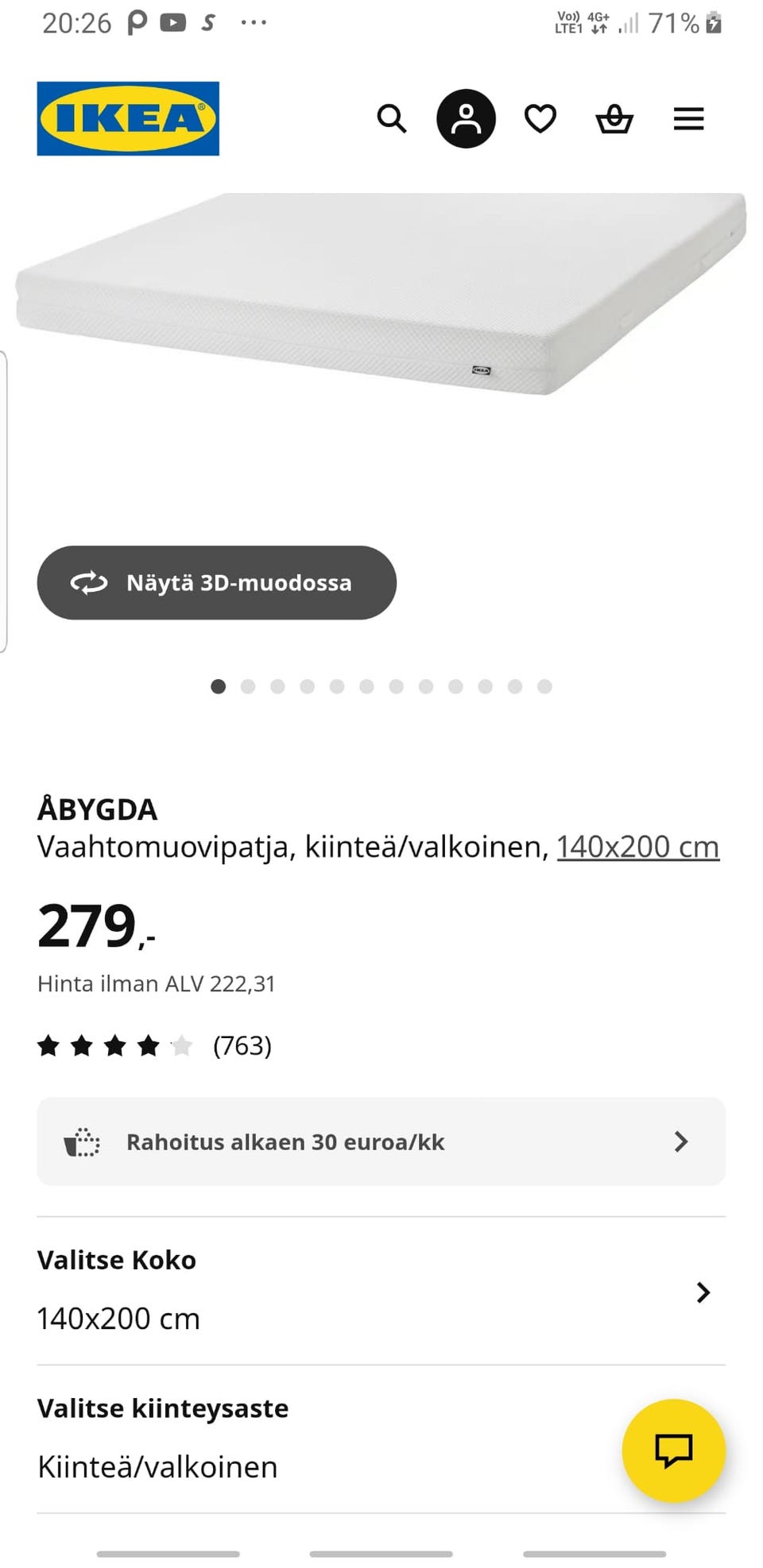The image size is (763, 1568).
Task: Open your IKEA account profile
Action: 466,118
